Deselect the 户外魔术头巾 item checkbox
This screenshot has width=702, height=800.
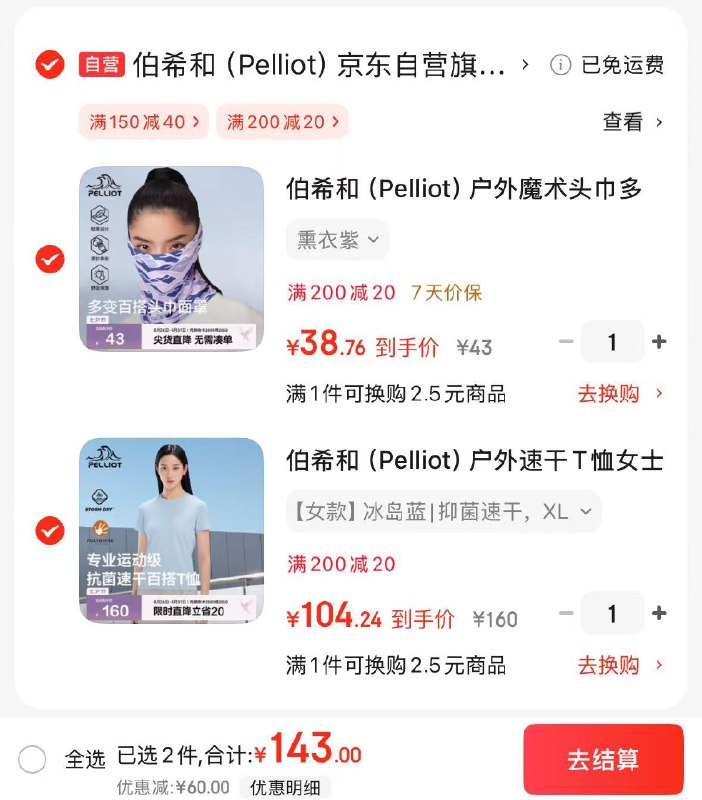[49, 260]
